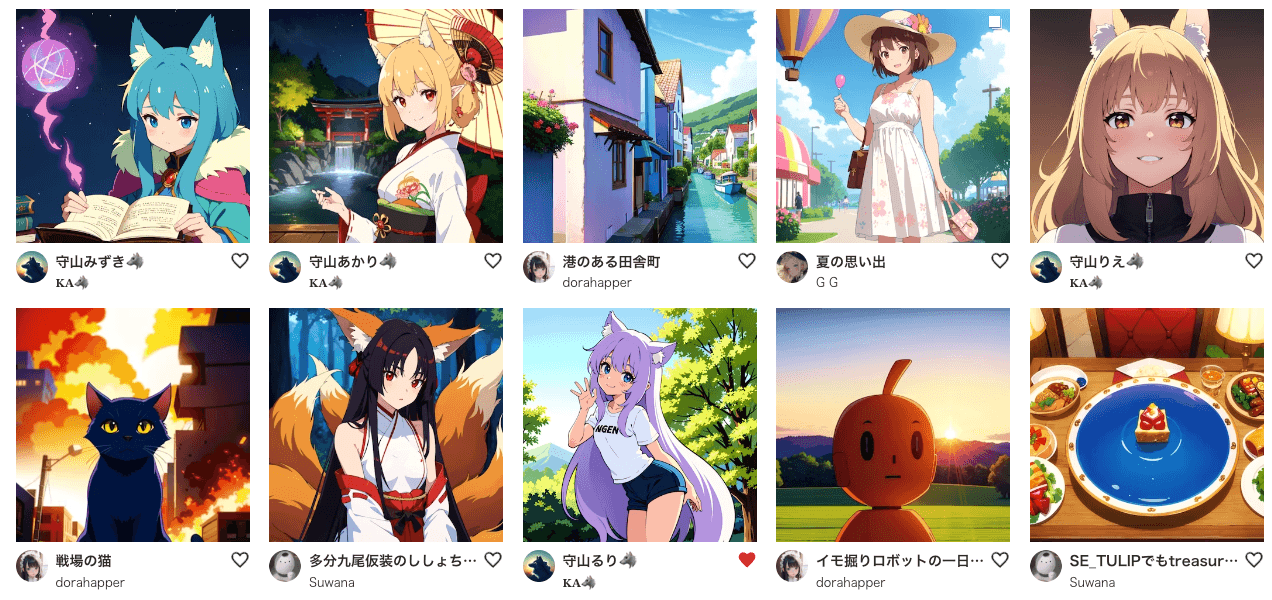1272x600 pixels.
Task: Like the 港のある田舎町 image
Action: (747, 261)
